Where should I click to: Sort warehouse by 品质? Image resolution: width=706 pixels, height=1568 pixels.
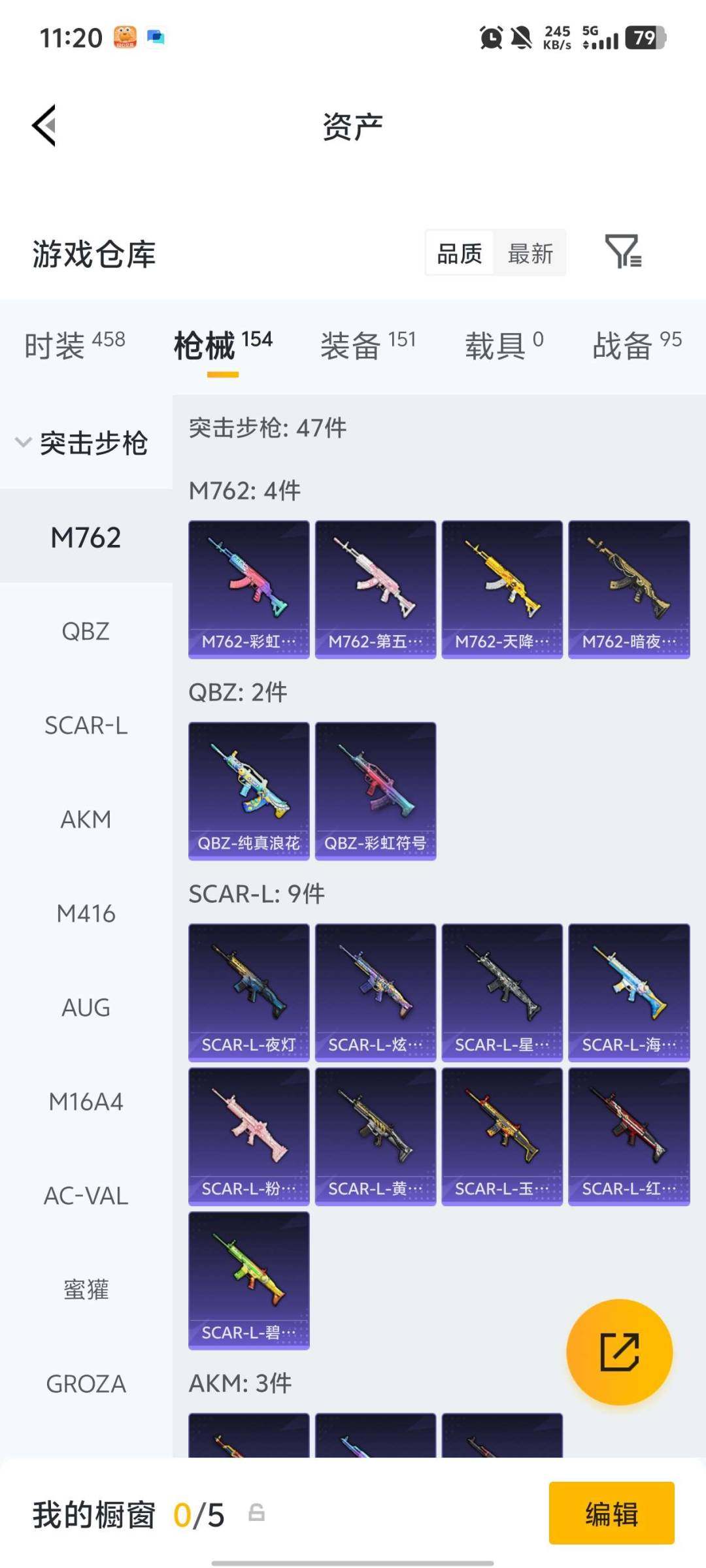(x=460, y=253)
